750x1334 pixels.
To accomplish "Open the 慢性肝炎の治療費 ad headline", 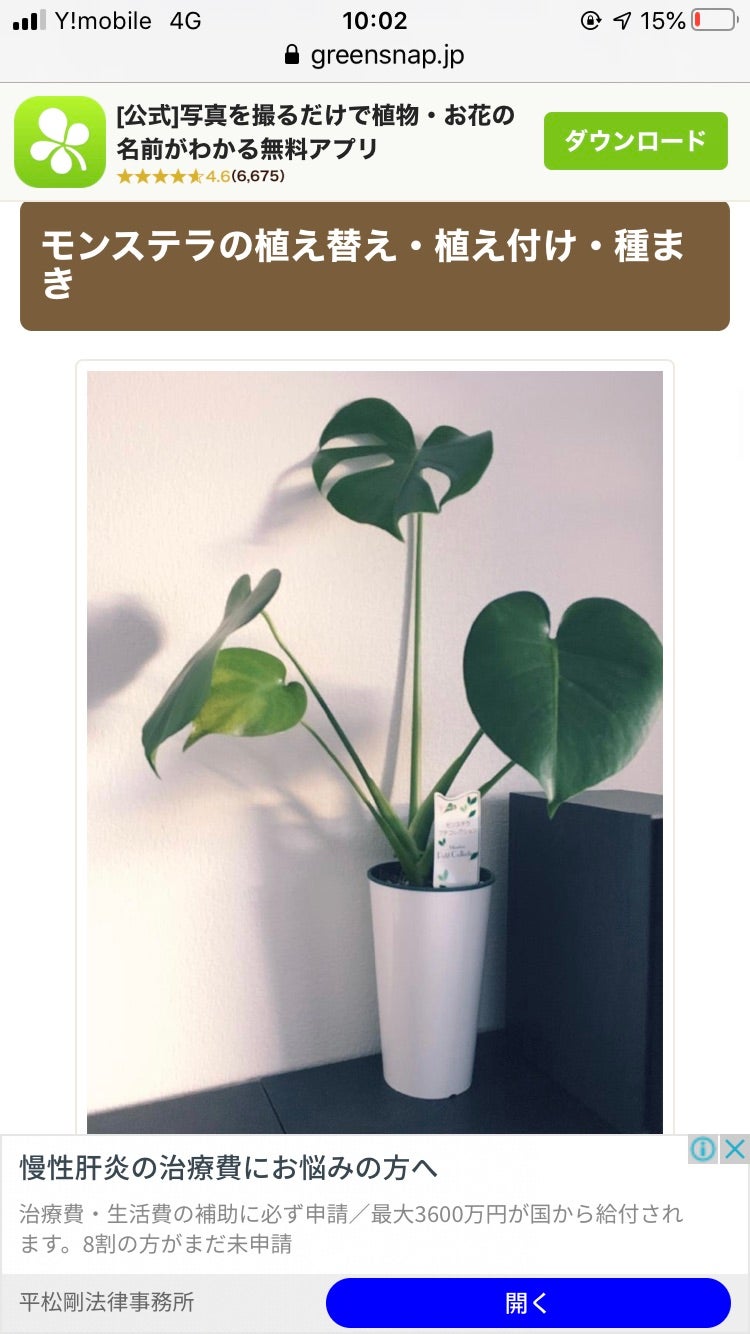I will (x=230, y=1168).
